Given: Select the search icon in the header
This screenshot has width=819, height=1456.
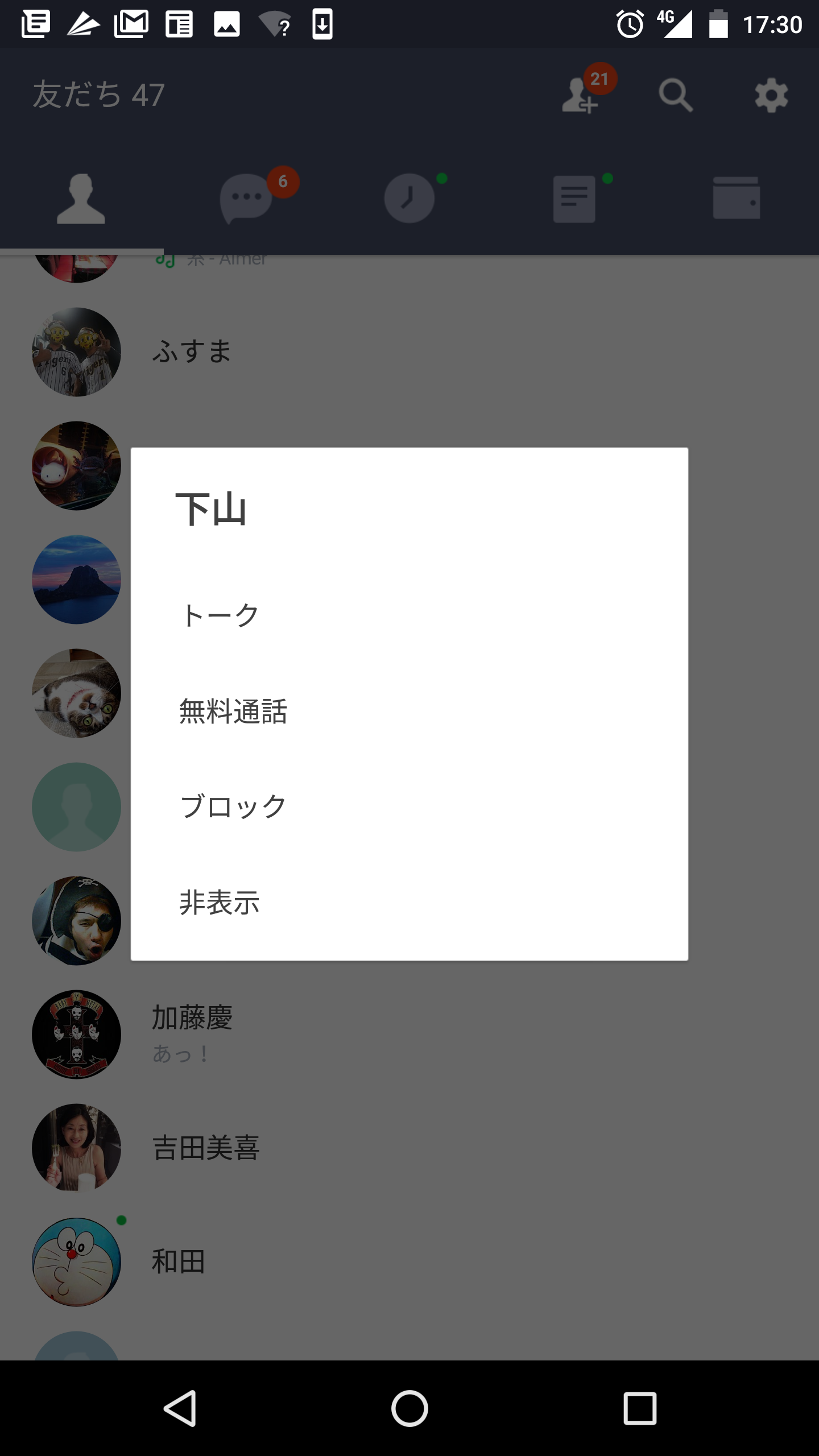Looking at the screenshot, I should (x=676, y=96).
